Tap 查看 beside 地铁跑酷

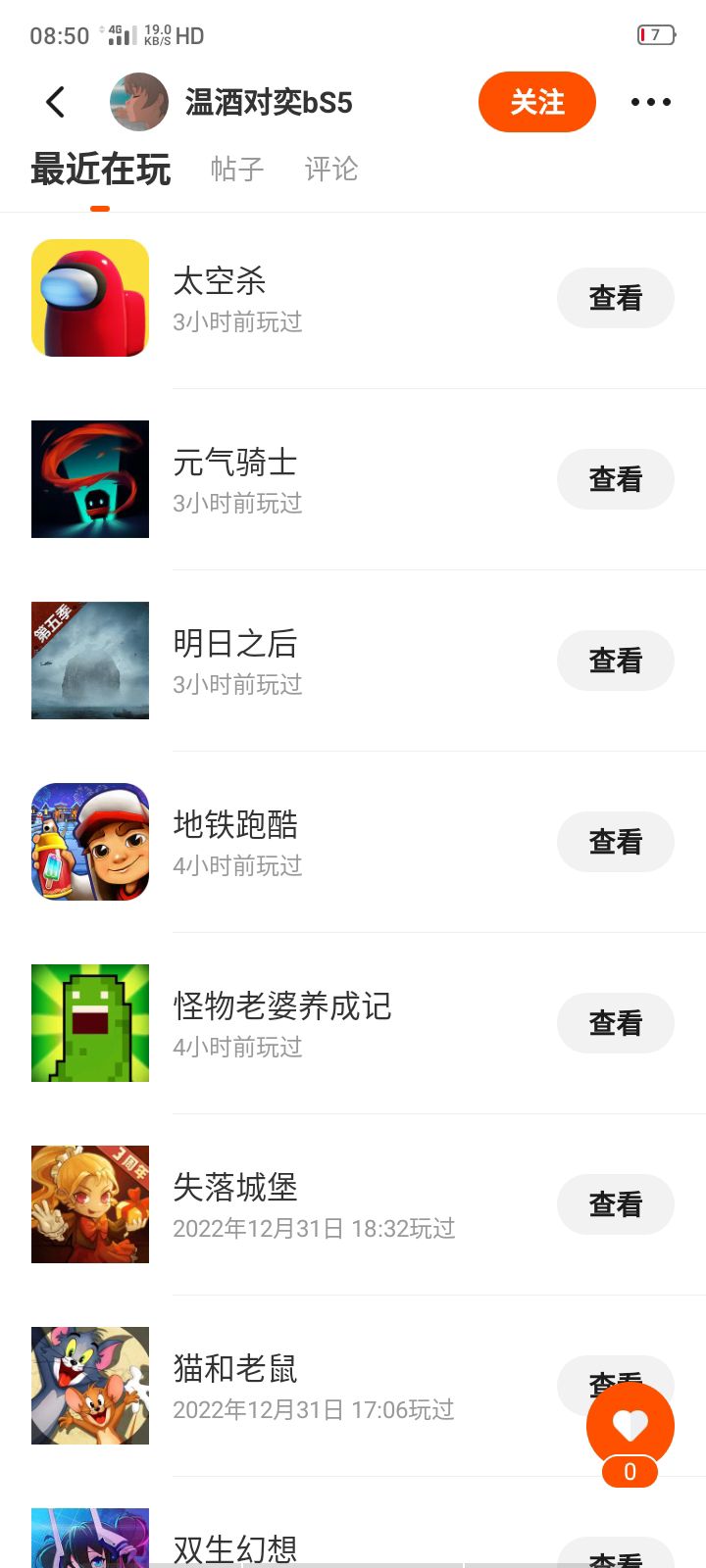(x=615, y=842)
